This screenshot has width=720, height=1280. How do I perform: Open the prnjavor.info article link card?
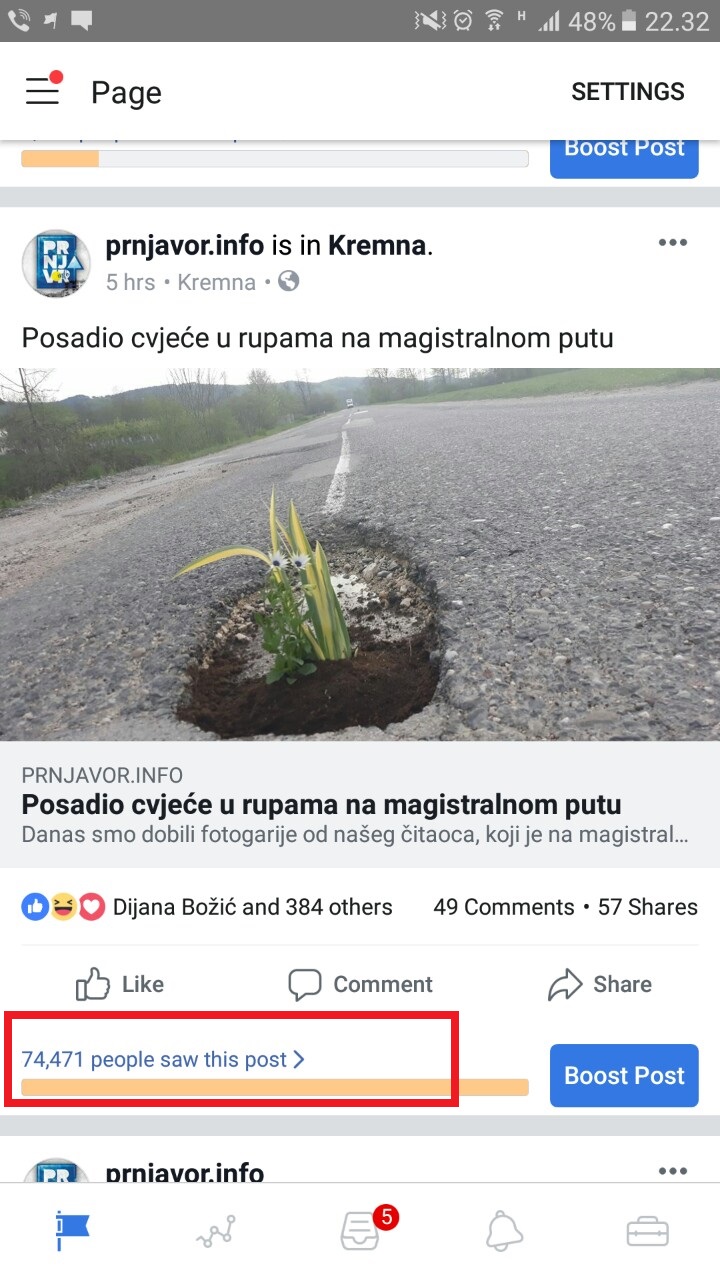[360, 805]
